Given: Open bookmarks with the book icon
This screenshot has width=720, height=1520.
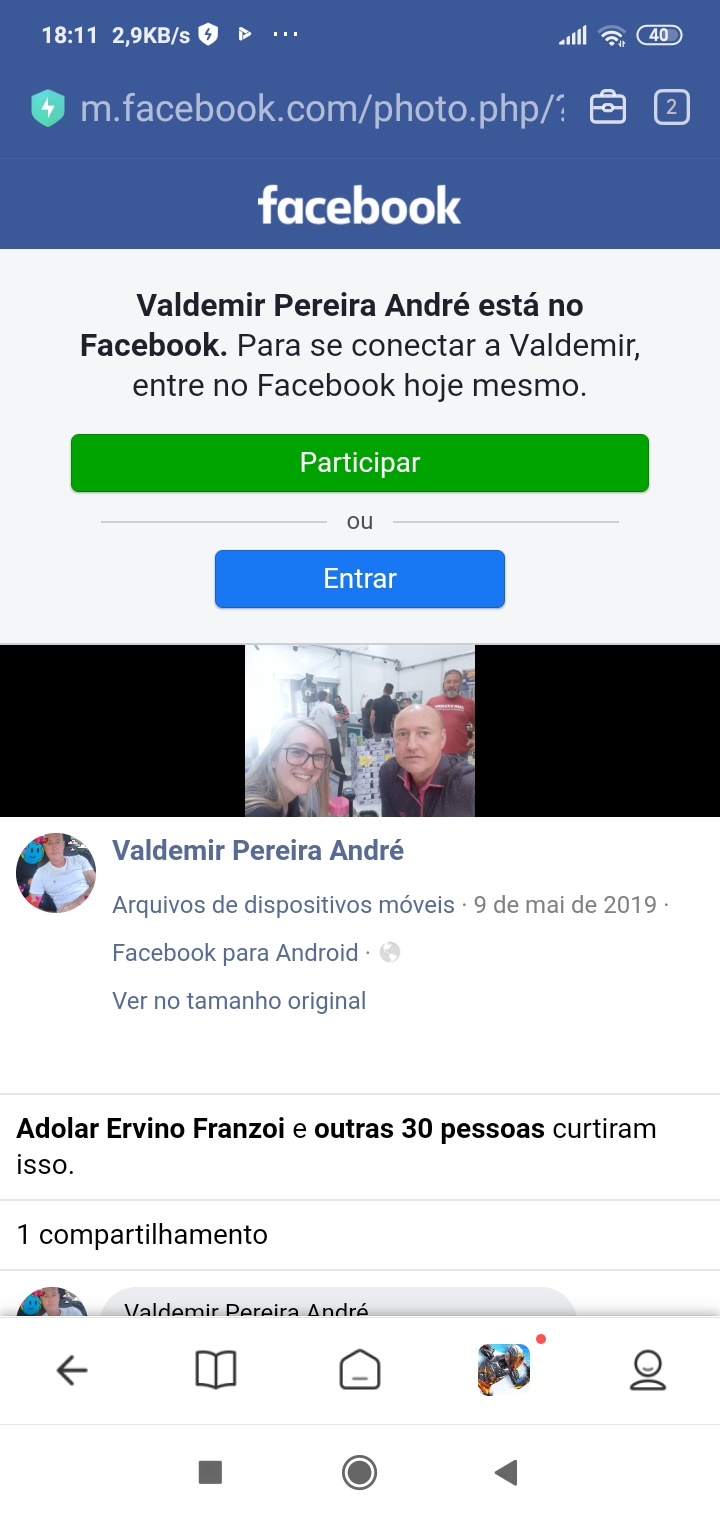Looking at the screenshot, I should [x=216, y=1371].
